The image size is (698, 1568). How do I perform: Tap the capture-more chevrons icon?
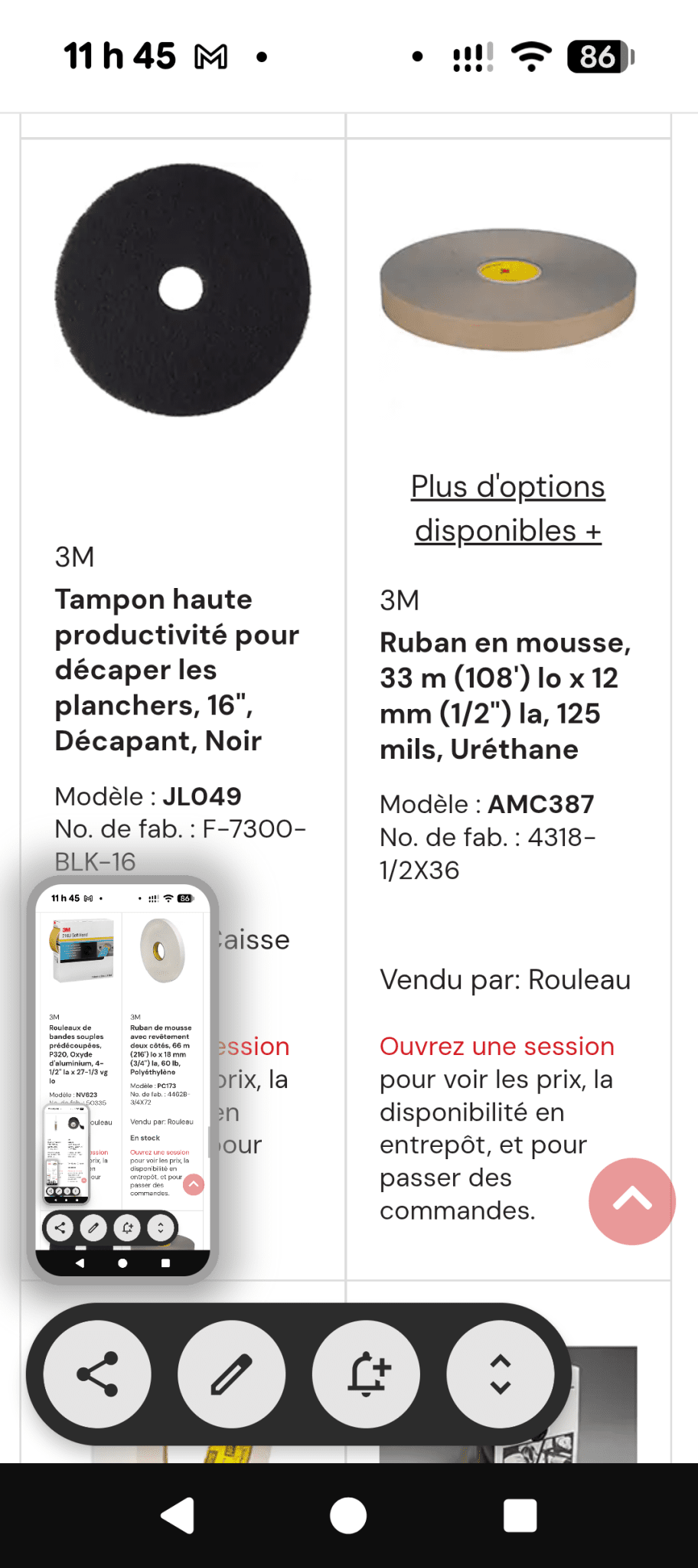tap(501, 1374)
